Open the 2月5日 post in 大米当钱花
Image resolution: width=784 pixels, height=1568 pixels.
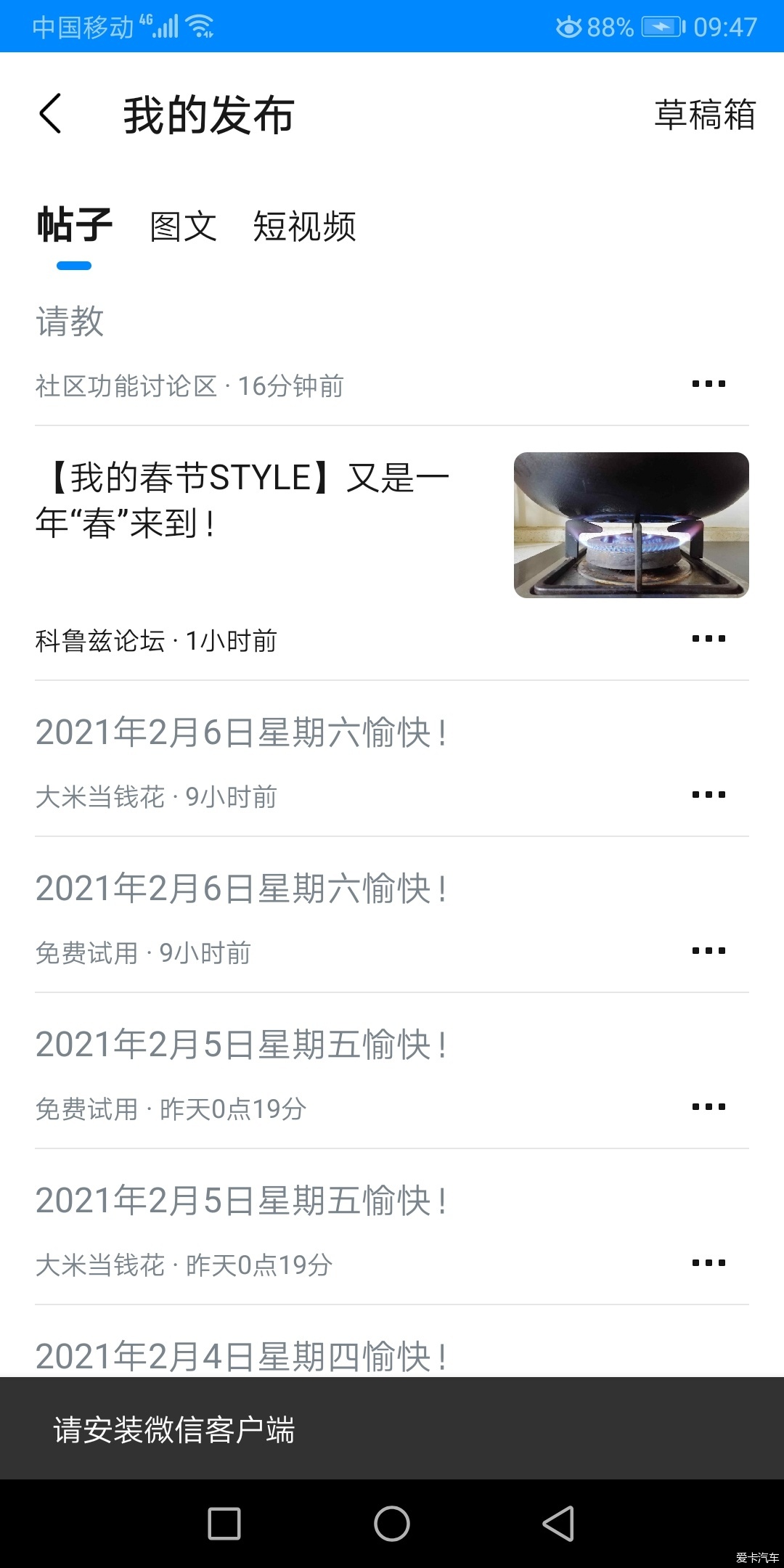click(240, 1200)
